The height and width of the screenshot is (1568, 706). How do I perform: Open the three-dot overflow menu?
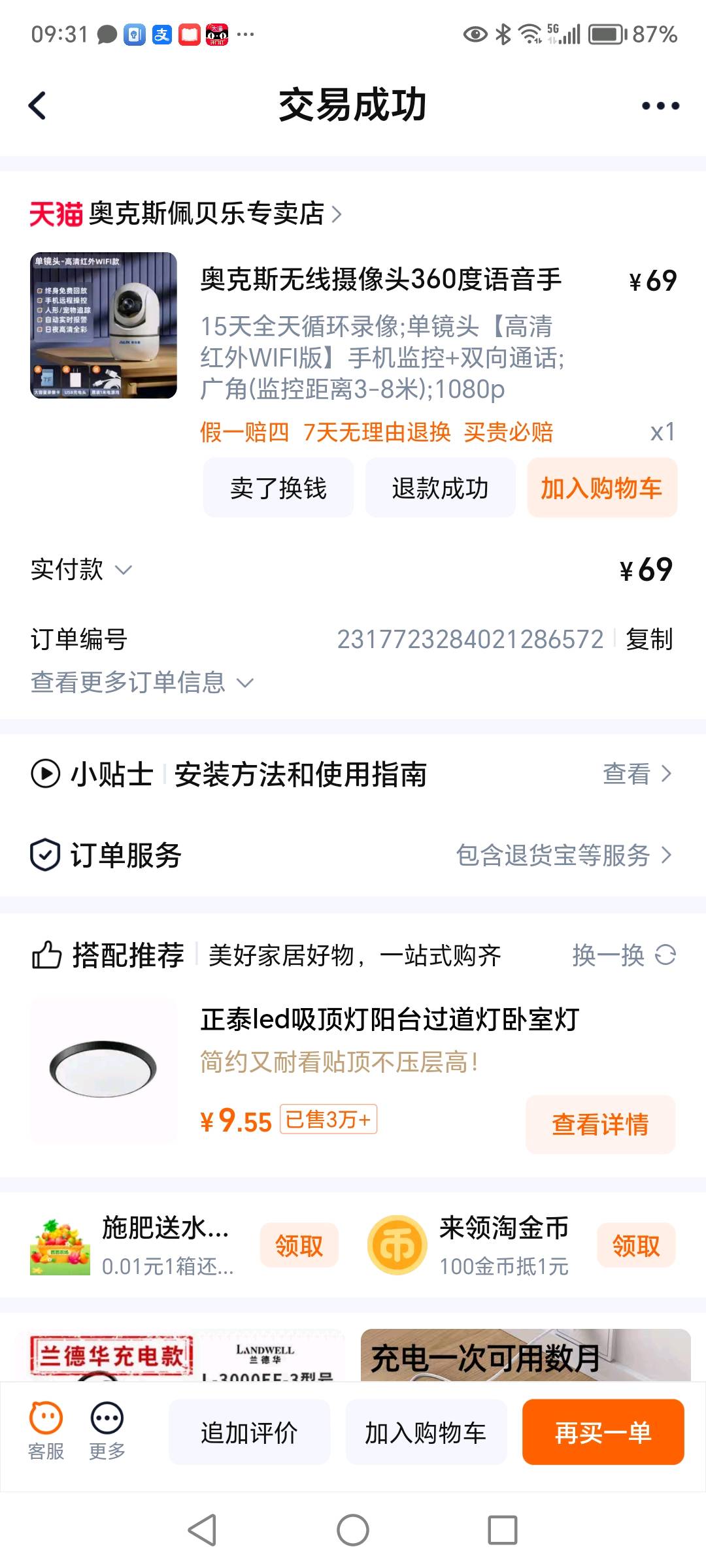[660, 106]
